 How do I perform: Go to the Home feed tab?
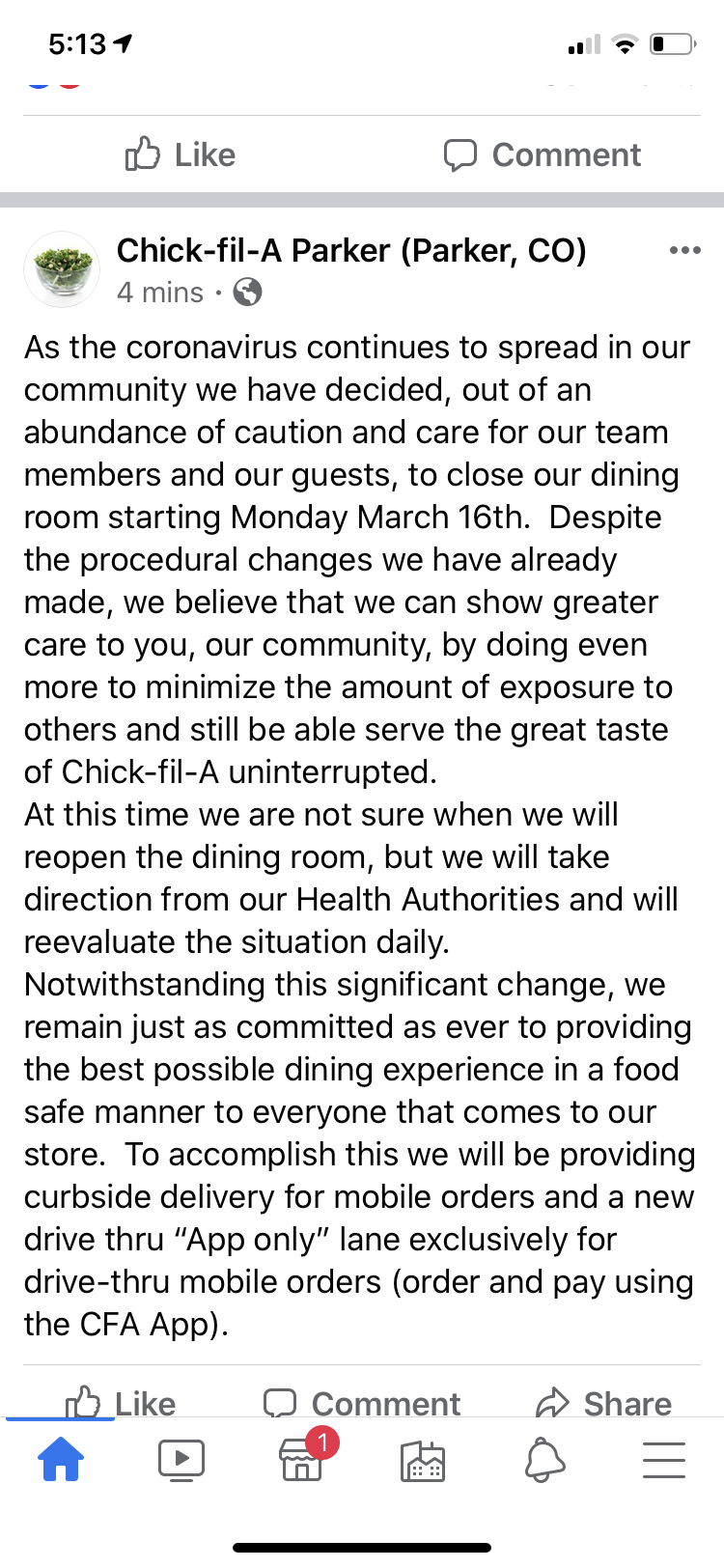pyautogui.click(x=60, y=1459)
